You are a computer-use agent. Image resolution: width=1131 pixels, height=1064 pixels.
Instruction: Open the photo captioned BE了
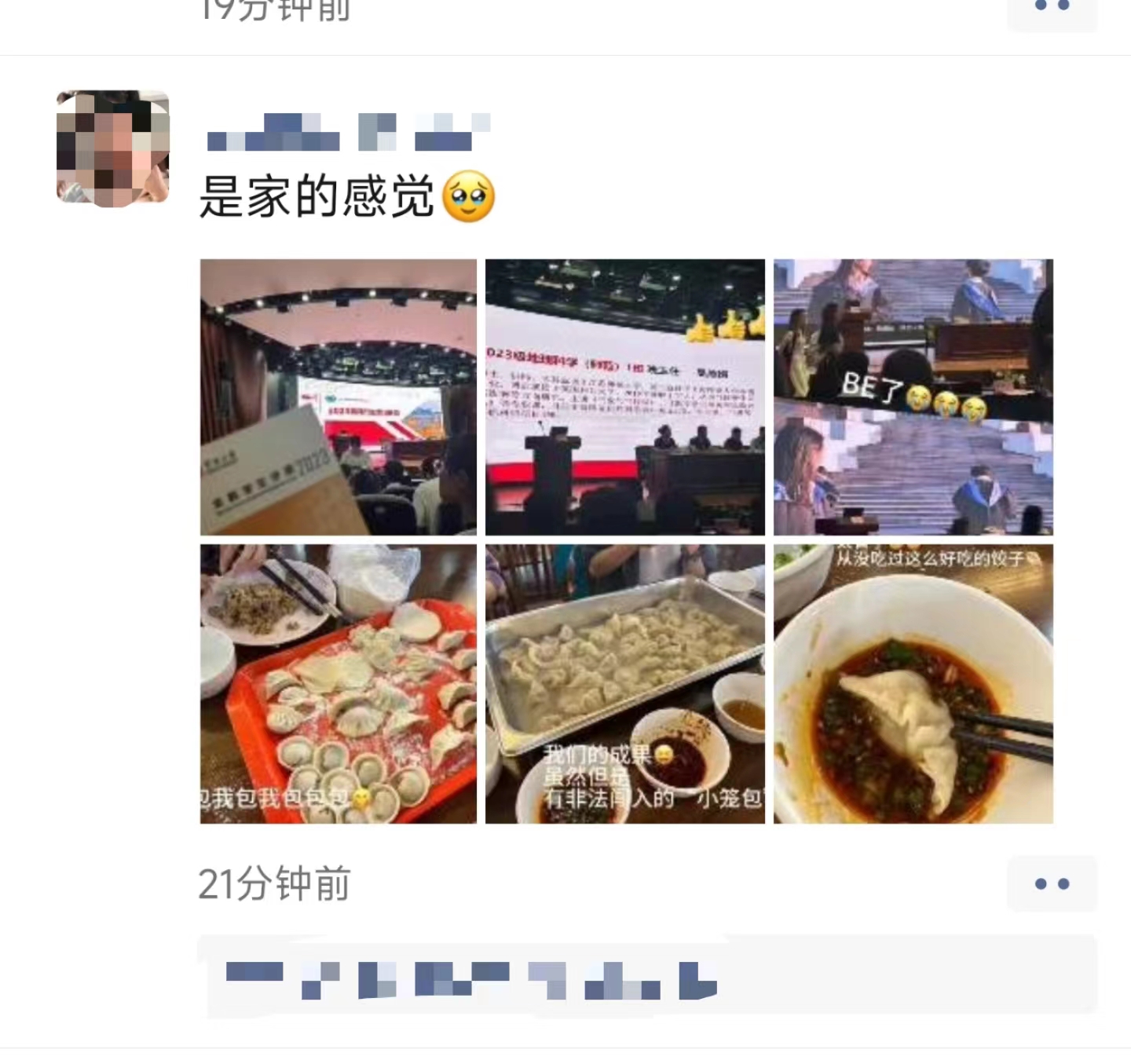tap(913, 397)
